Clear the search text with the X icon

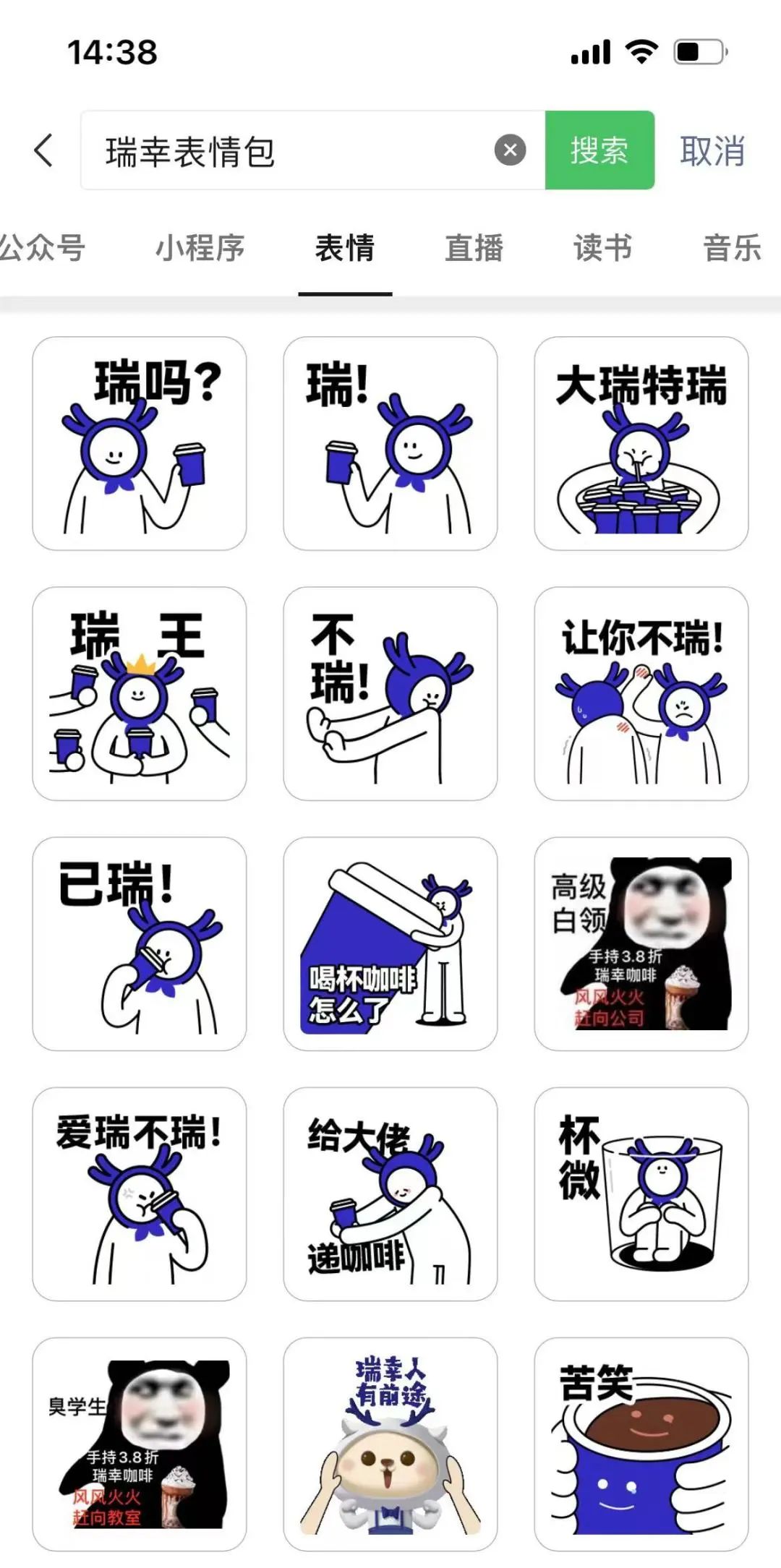point(510,150)
